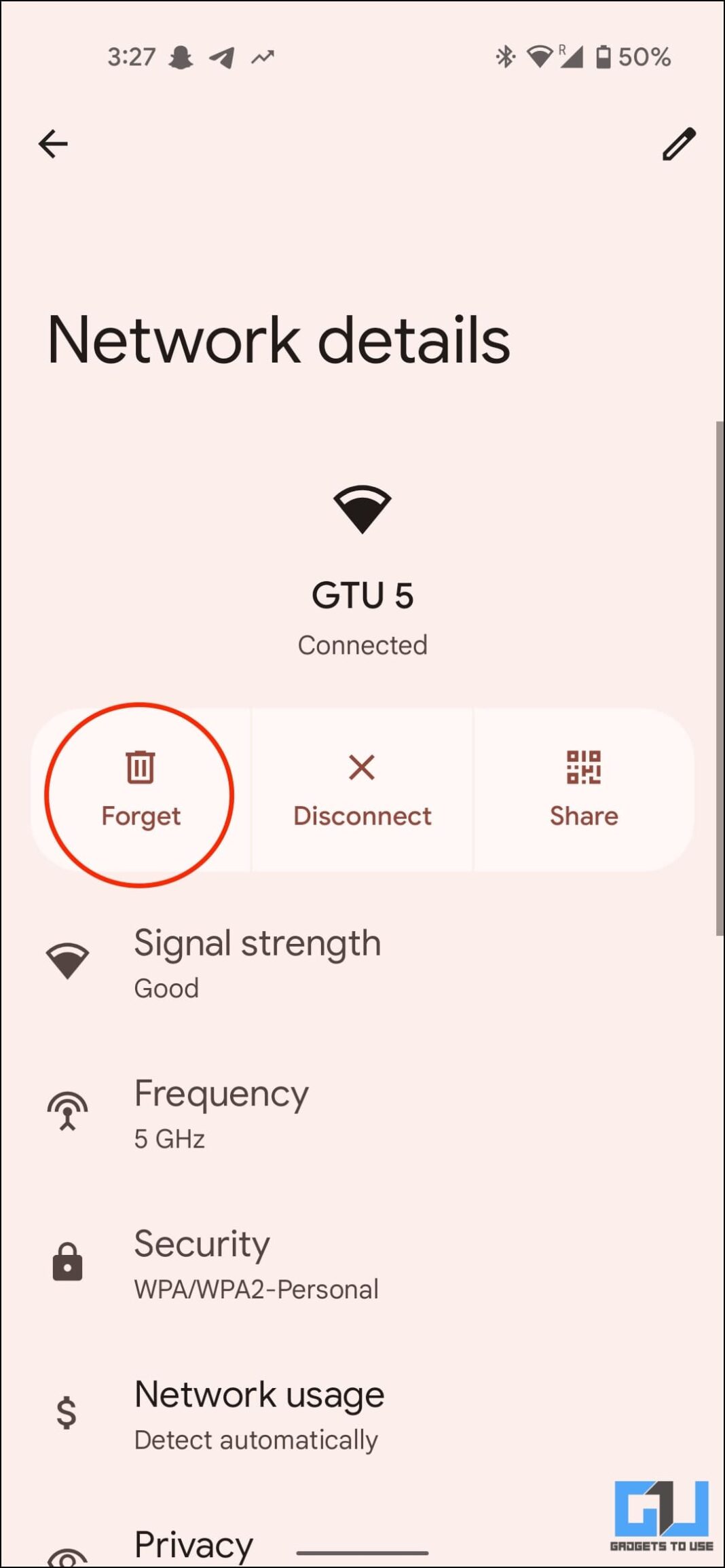Tap the Signal strength Good entry
This screenshot has height=1568, width=725.
tap(258, 964)
